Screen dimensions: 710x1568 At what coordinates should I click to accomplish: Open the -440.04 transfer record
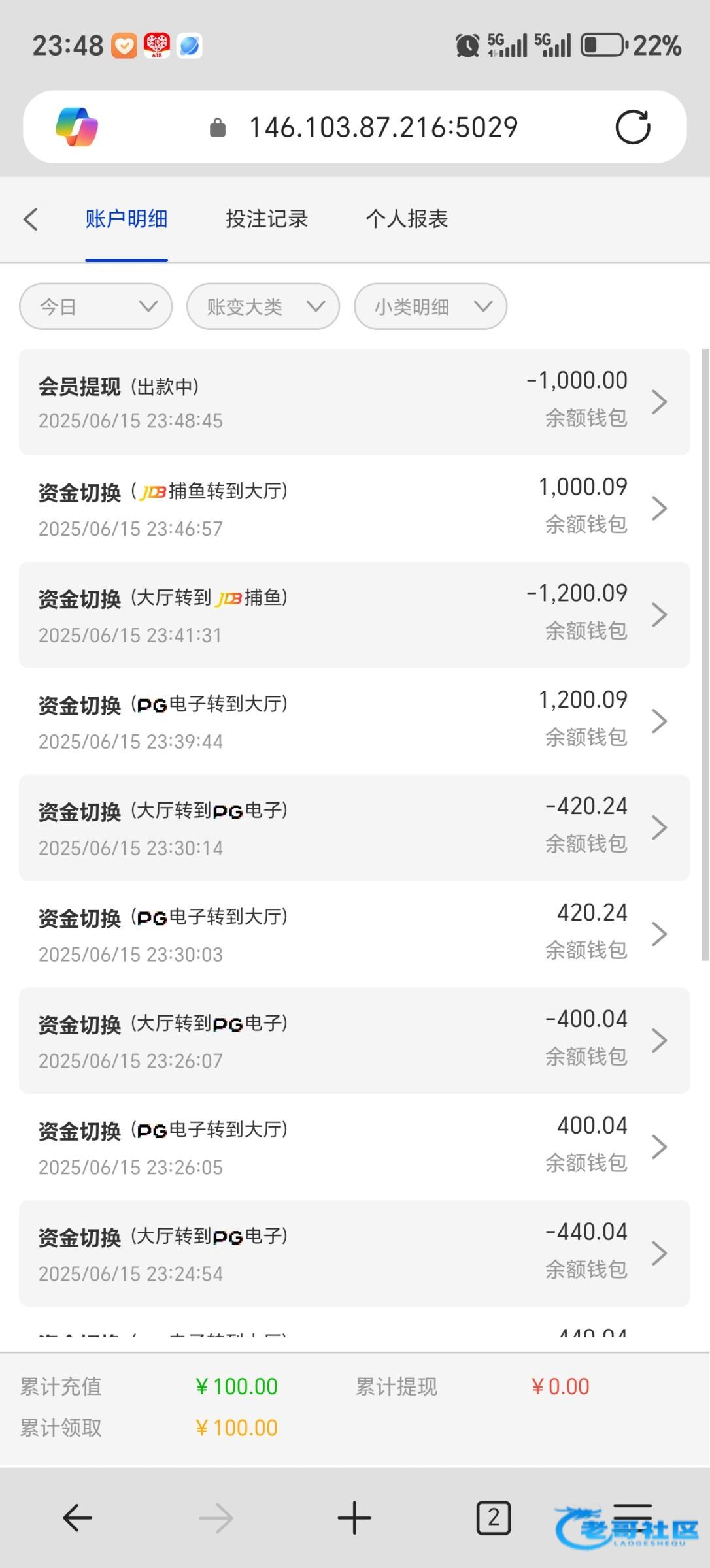(354, 1254)
